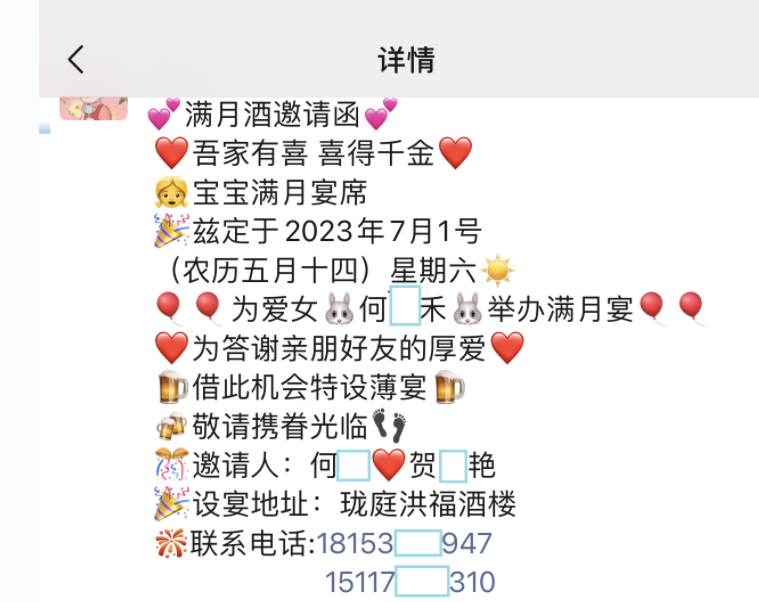759x602 pixels.
Task: Call the phone number ending in 947
Action: pos(404,543)
